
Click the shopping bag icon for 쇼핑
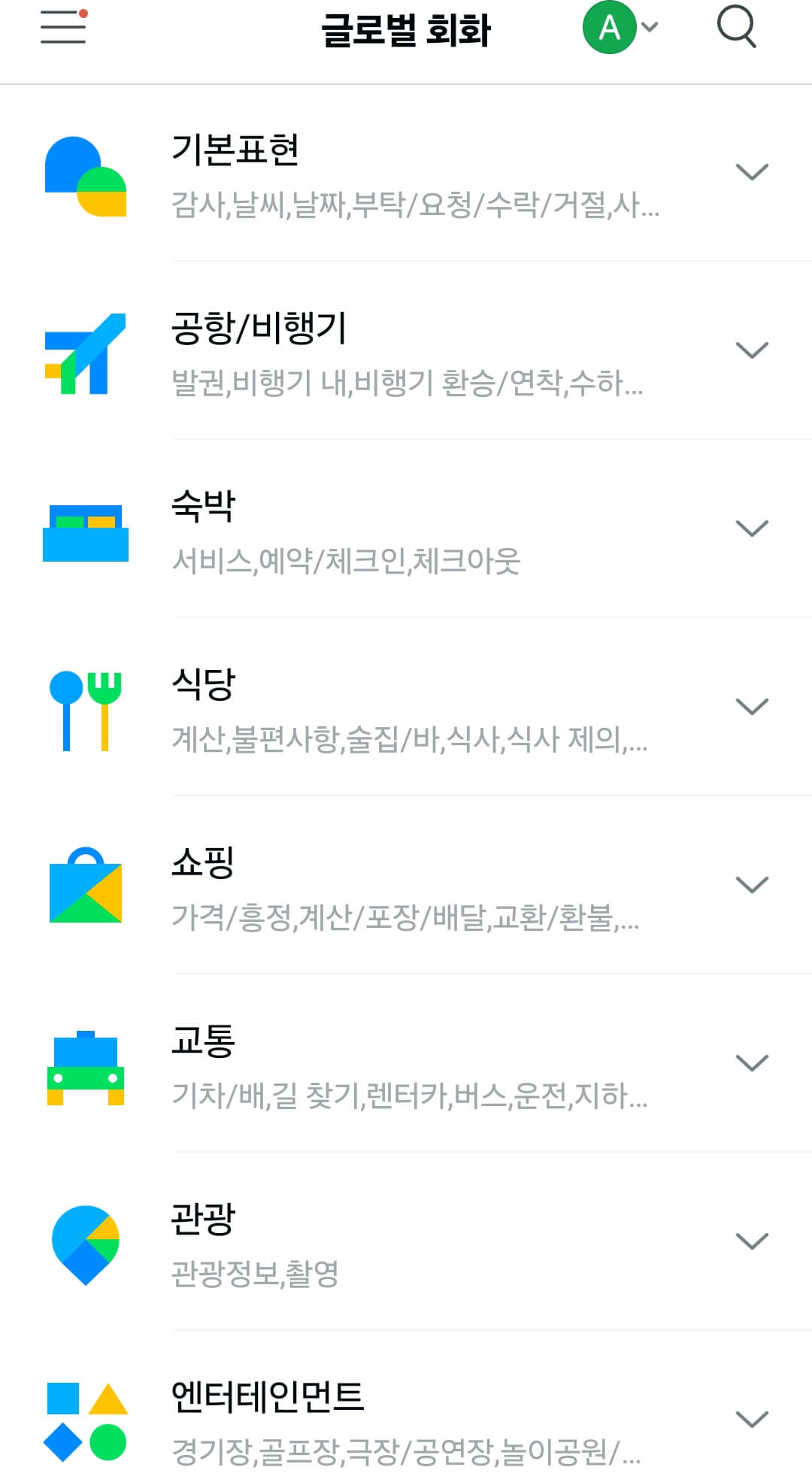point(84,887)
